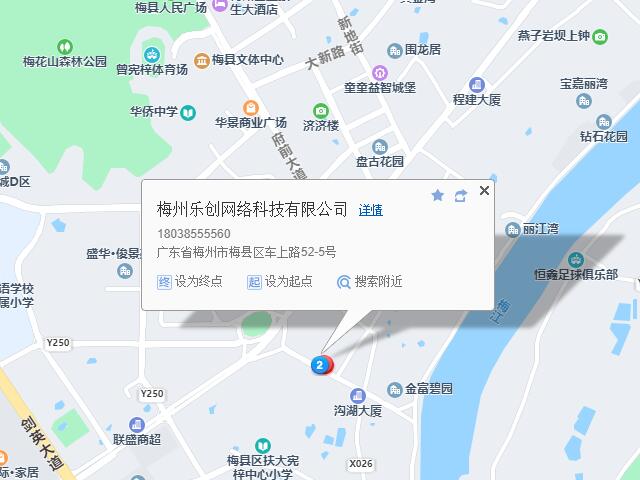Share this location
Image resolution: width=640 pixels, height=480 pixels.
tap(460, 196)
